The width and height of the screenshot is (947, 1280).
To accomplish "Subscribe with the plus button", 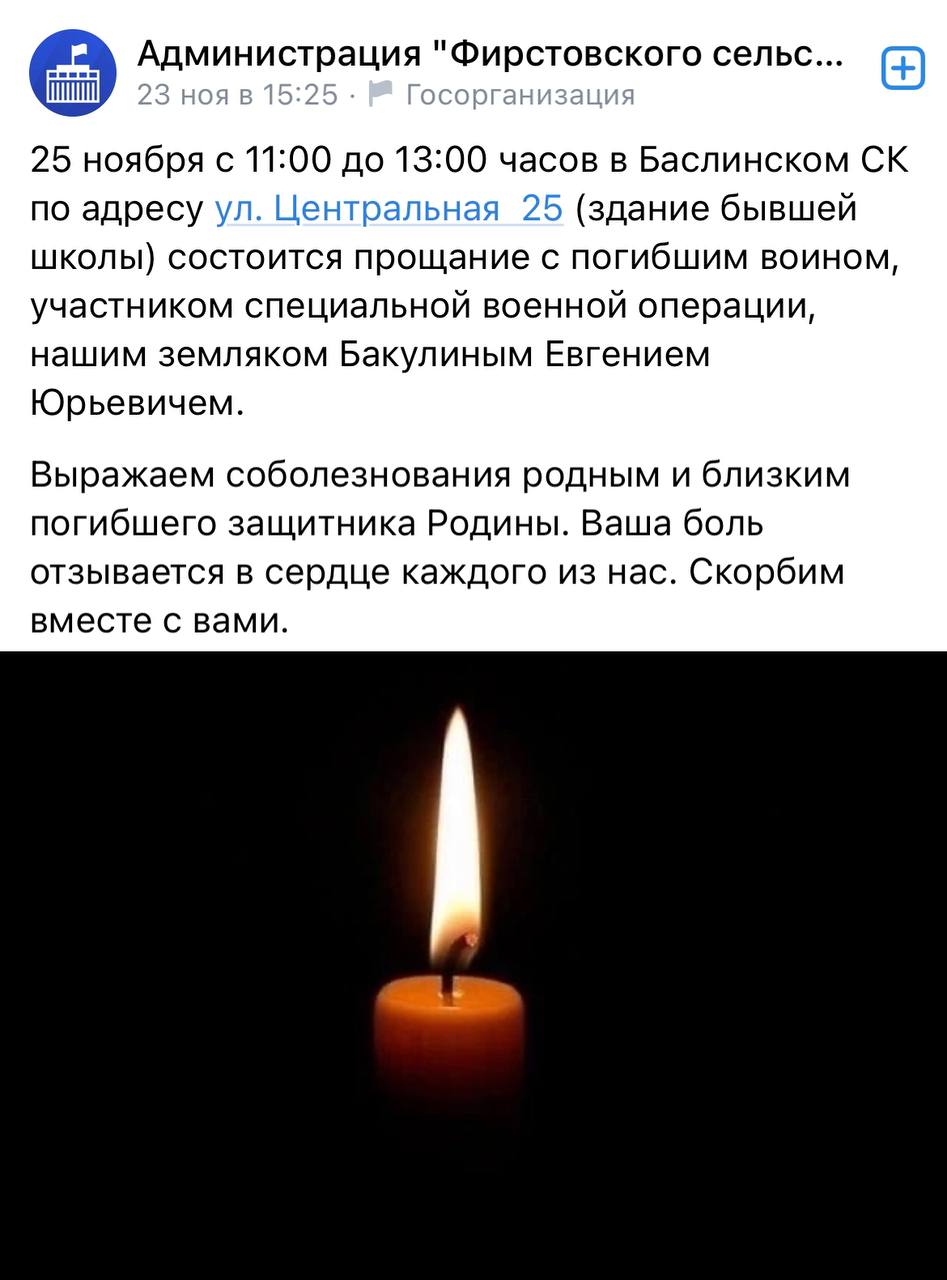I will pos(902,70).
